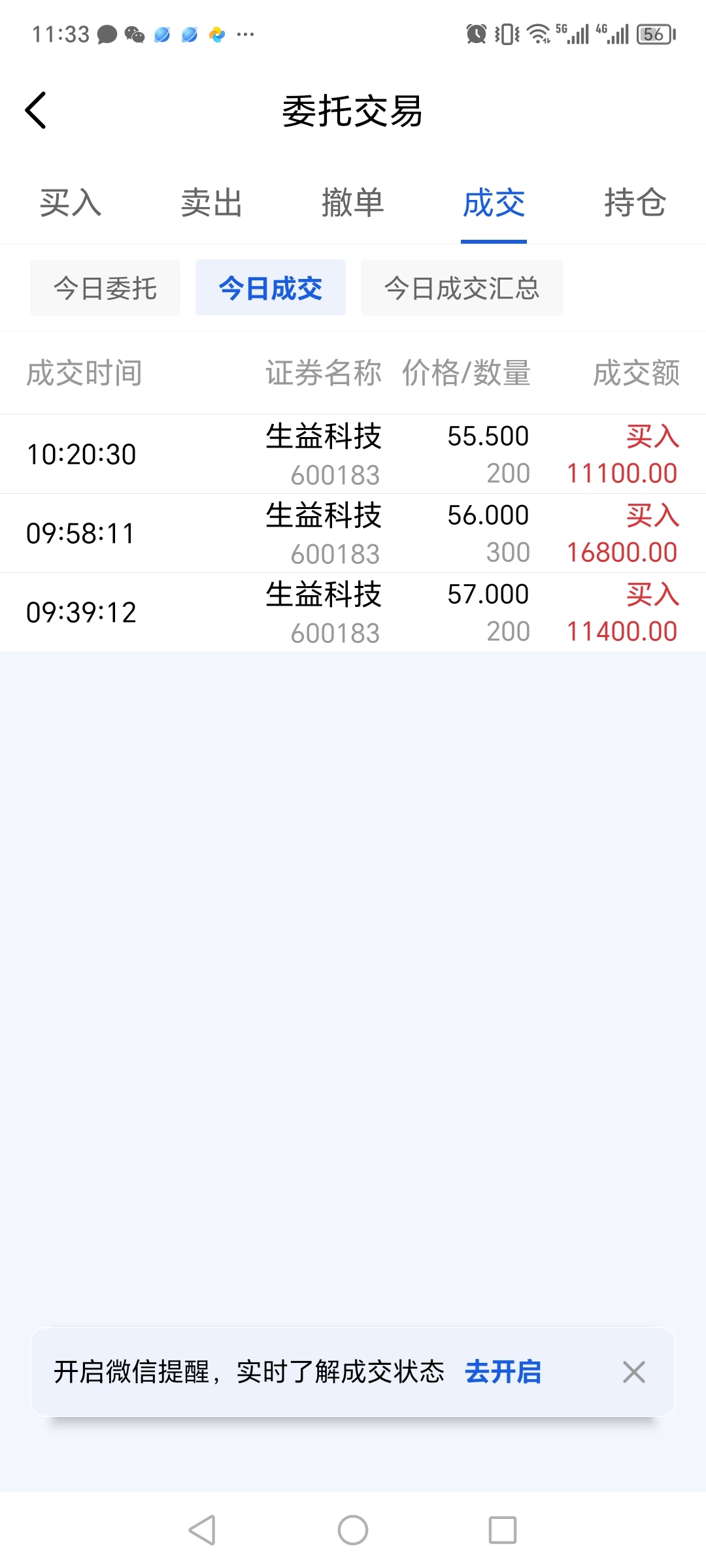This screenshot has width=706, height=1568.
Task: Tap the system home button
Action: pyautogui.click(x=353, y=1530)
